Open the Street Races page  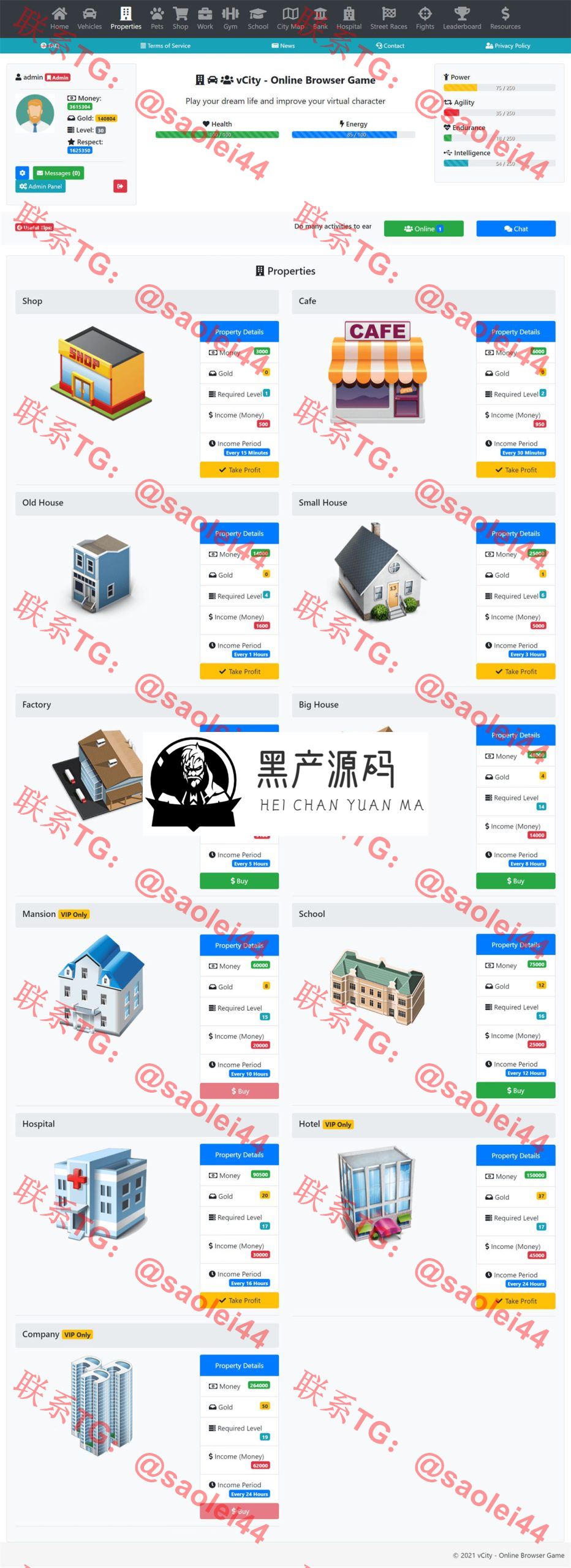coord(388,18)
